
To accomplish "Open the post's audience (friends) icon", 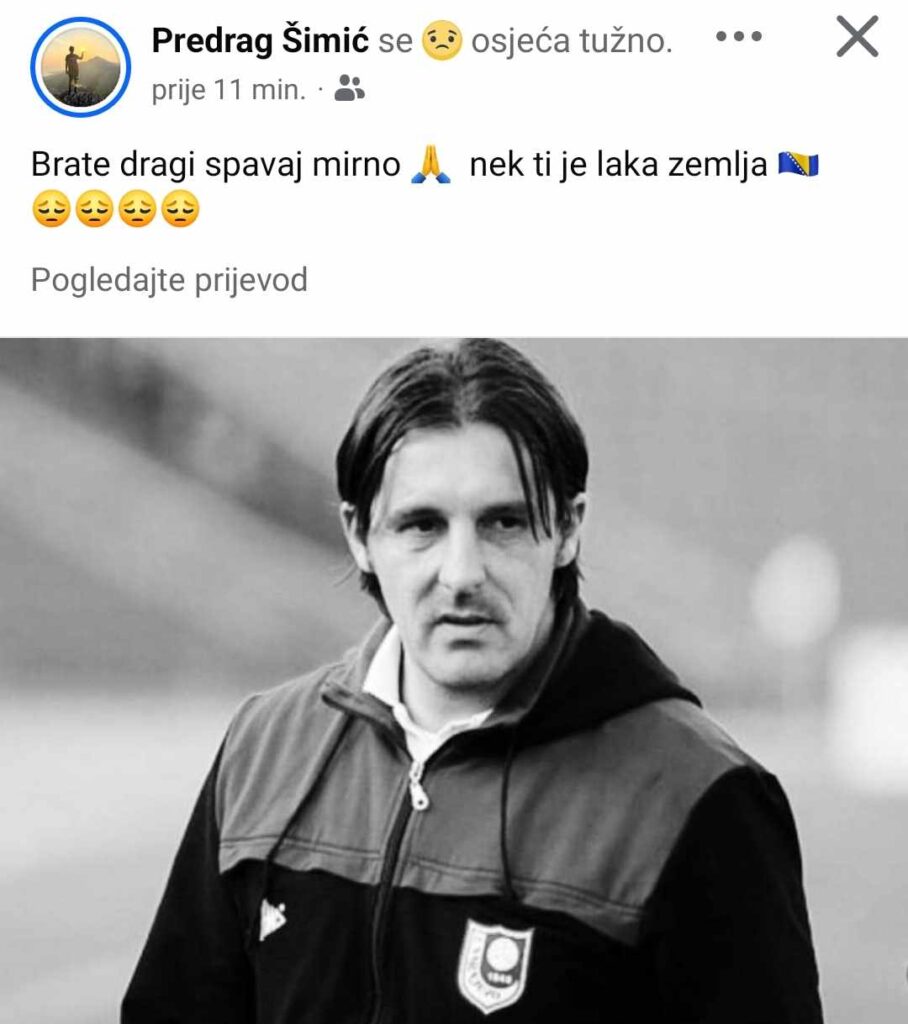I will (x=349, y=90).
